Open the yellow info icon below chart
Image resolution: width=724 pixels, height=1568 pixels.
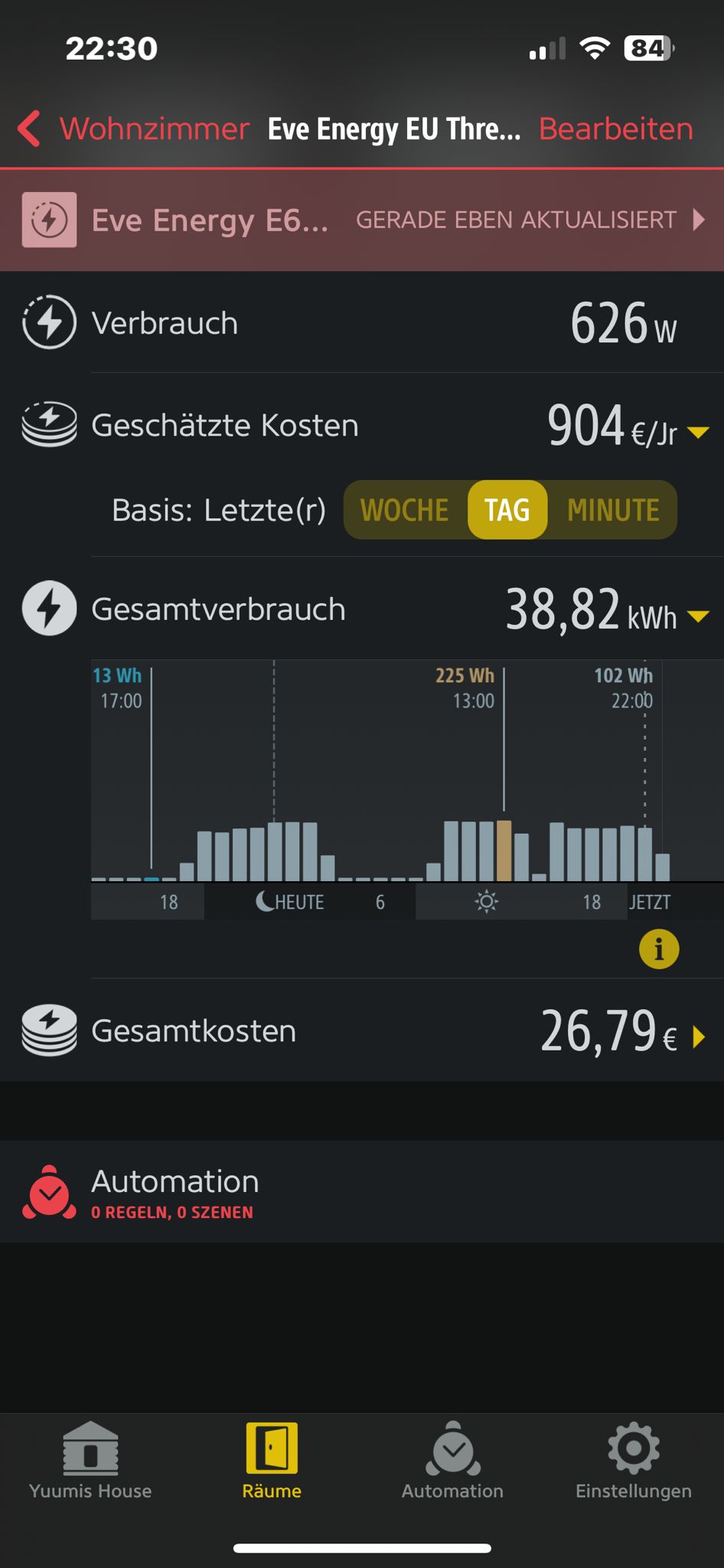[x=658, y=949]
